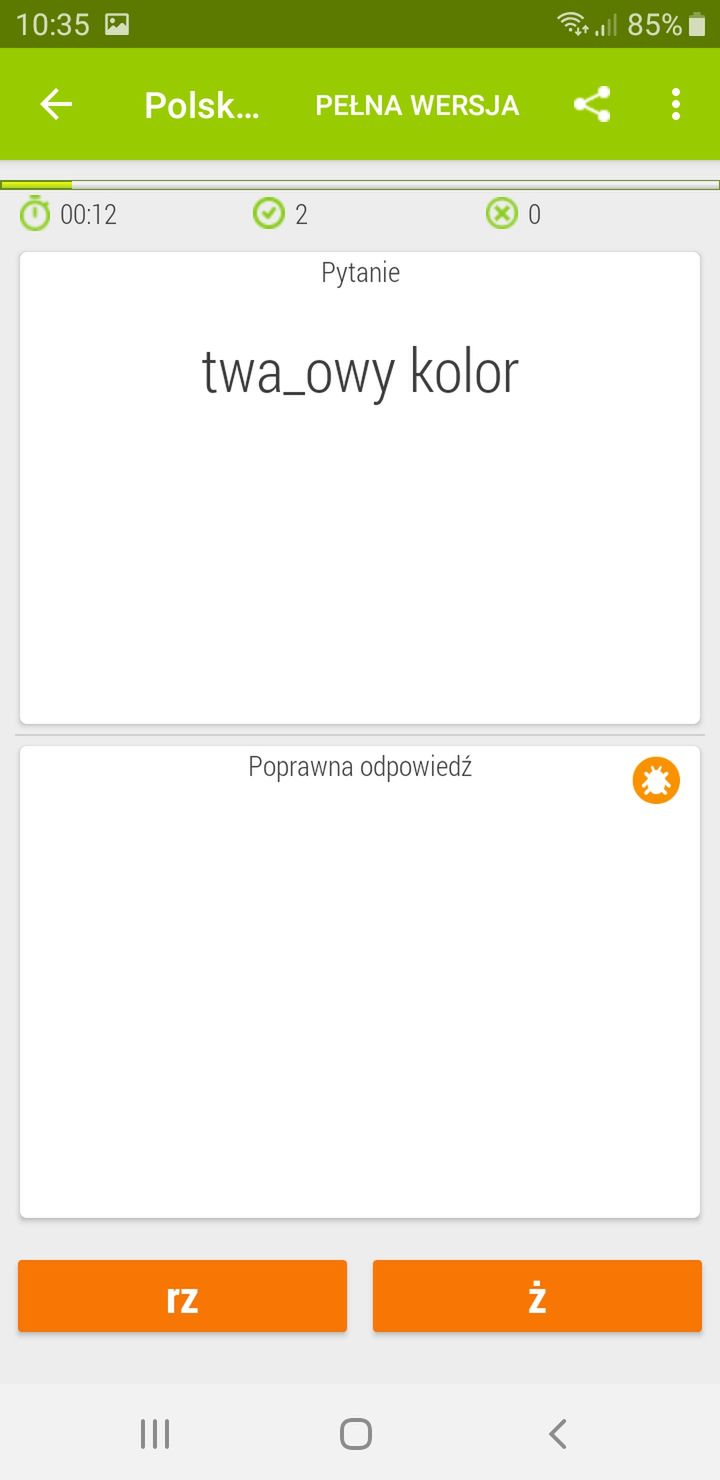Open recent apps from the navigation bar
The image size is (720, 1480).
(x=155, y=1434)
